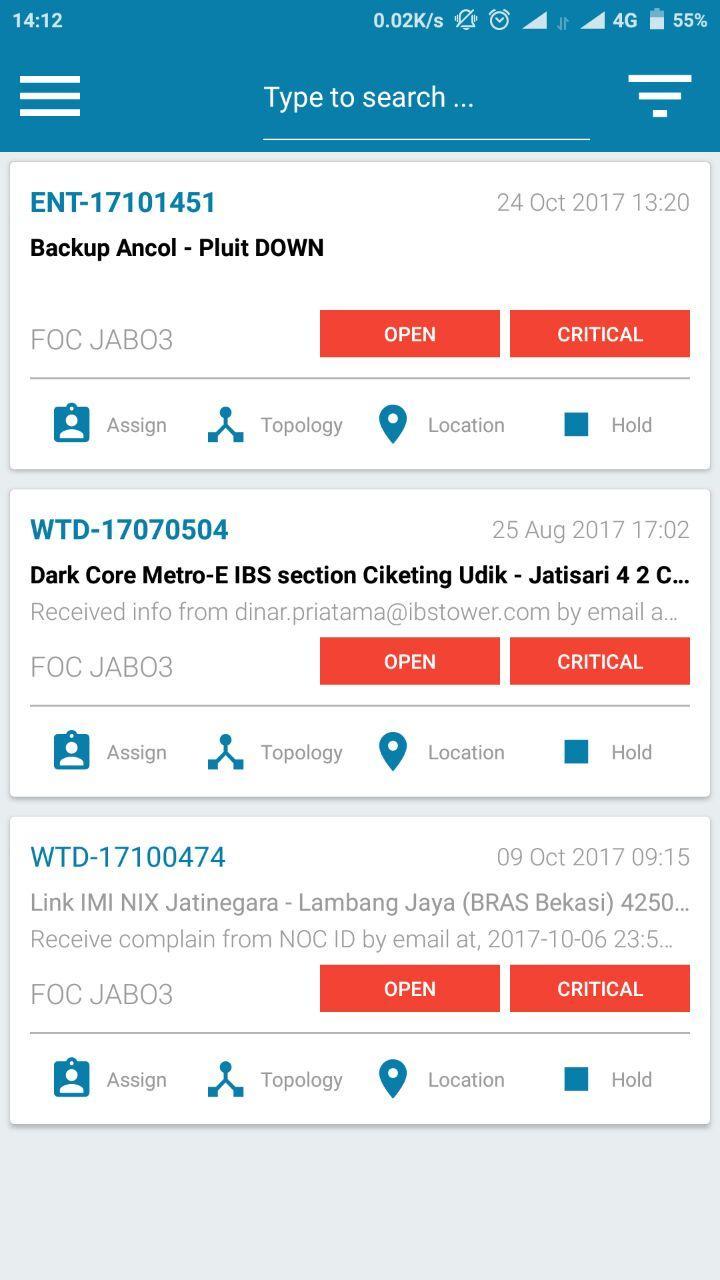Viewport: 720px width, 1280px height.
Task: Open the filter options icon
Action: tap(659, 96)
